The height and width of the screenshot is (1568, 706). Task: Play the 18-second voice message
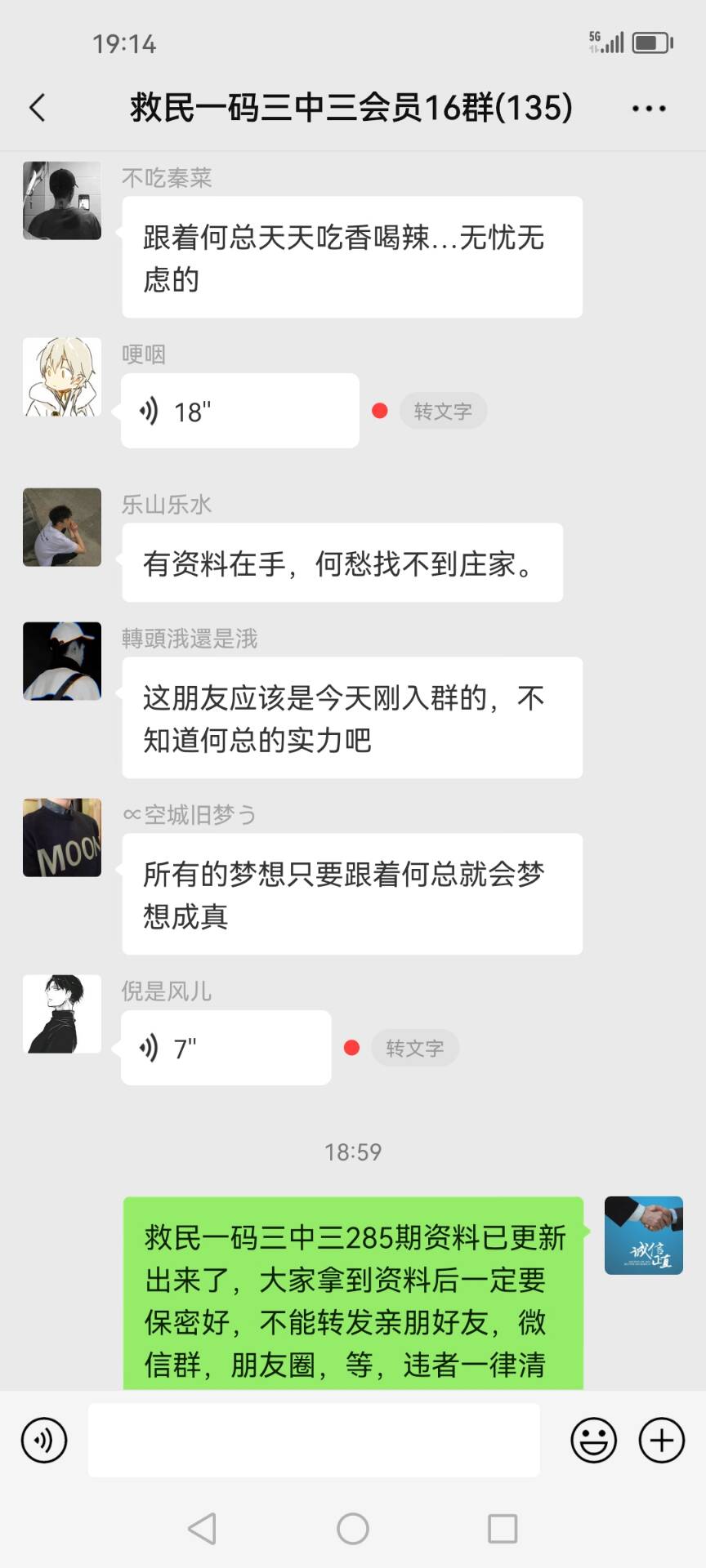pos(239,411)
